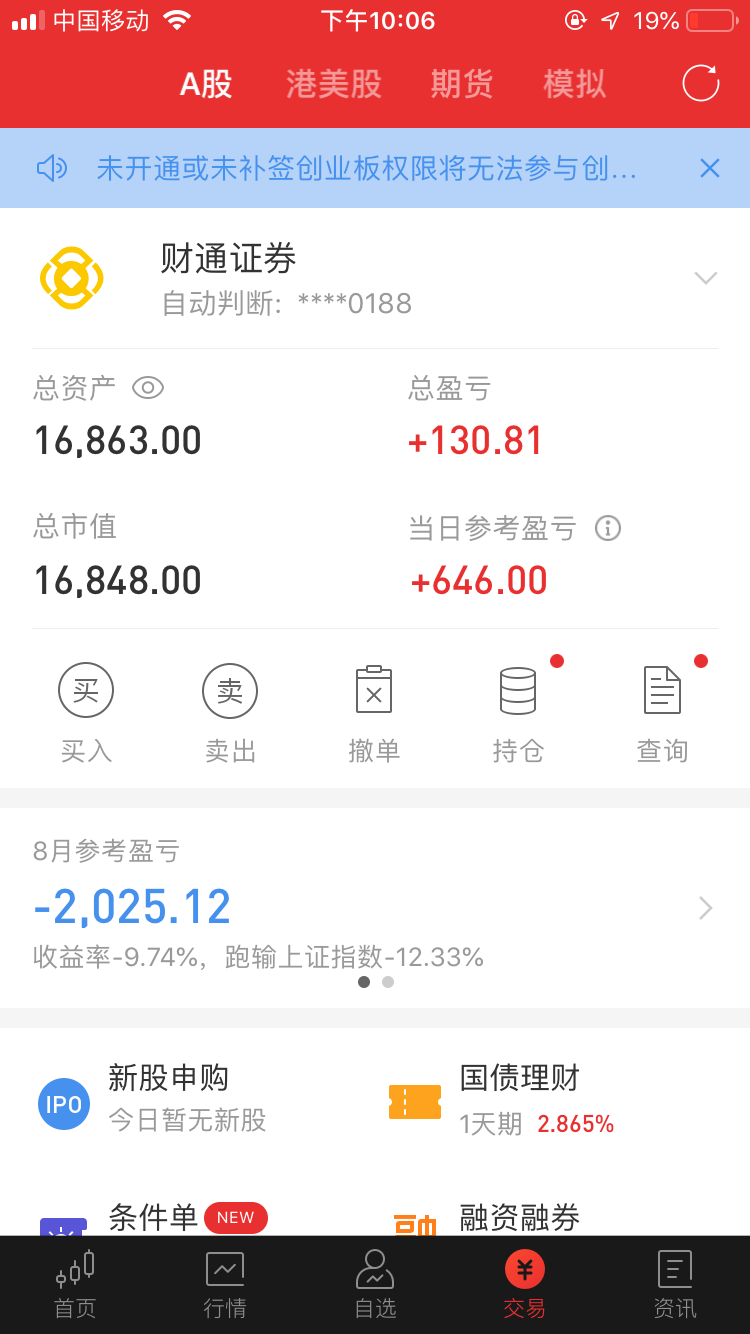Tap the info icon beside 当日参考盈亏
The width and height of the screenshot is (750, 1334).
(x=608, y=529)
